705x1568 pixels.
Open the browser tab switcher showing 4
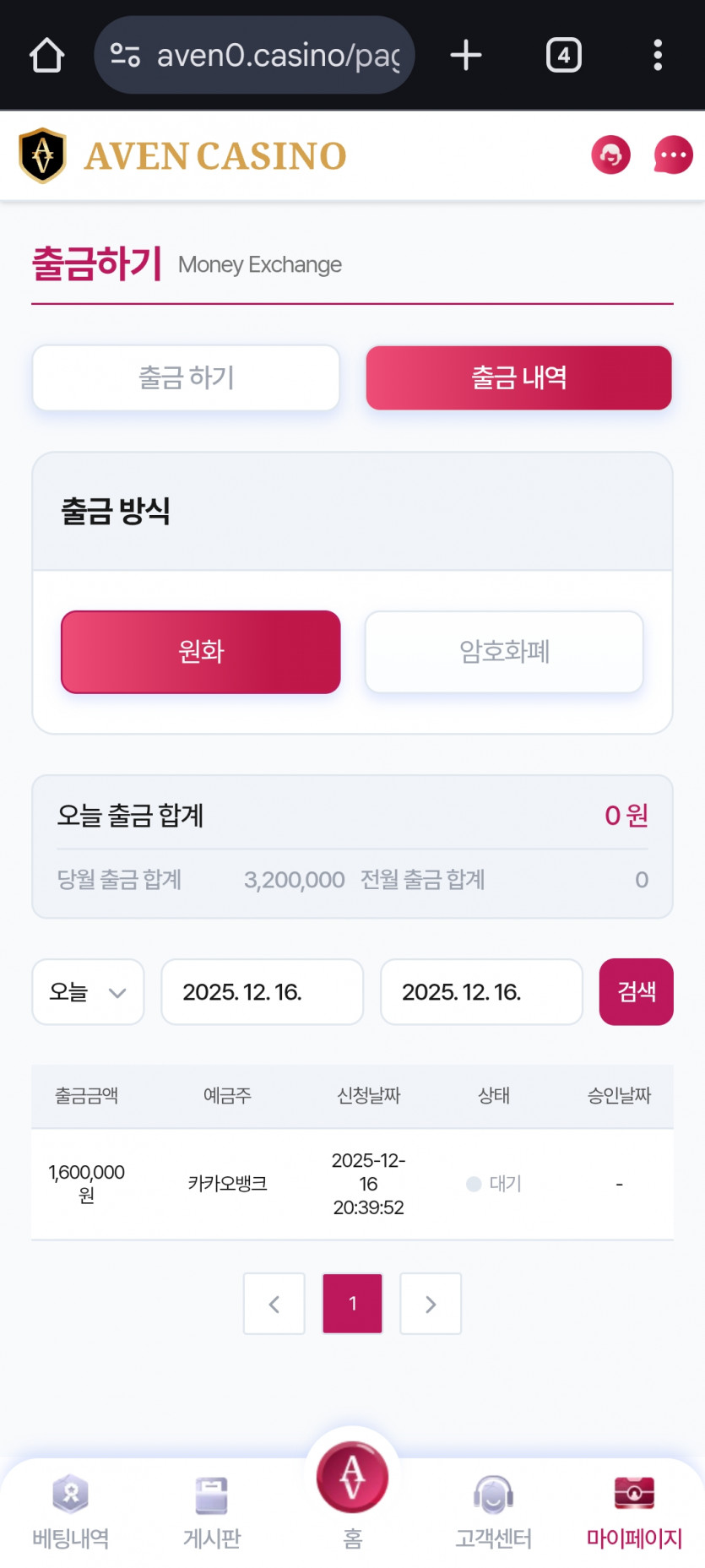pyautogui.click(x=563, y=54)
